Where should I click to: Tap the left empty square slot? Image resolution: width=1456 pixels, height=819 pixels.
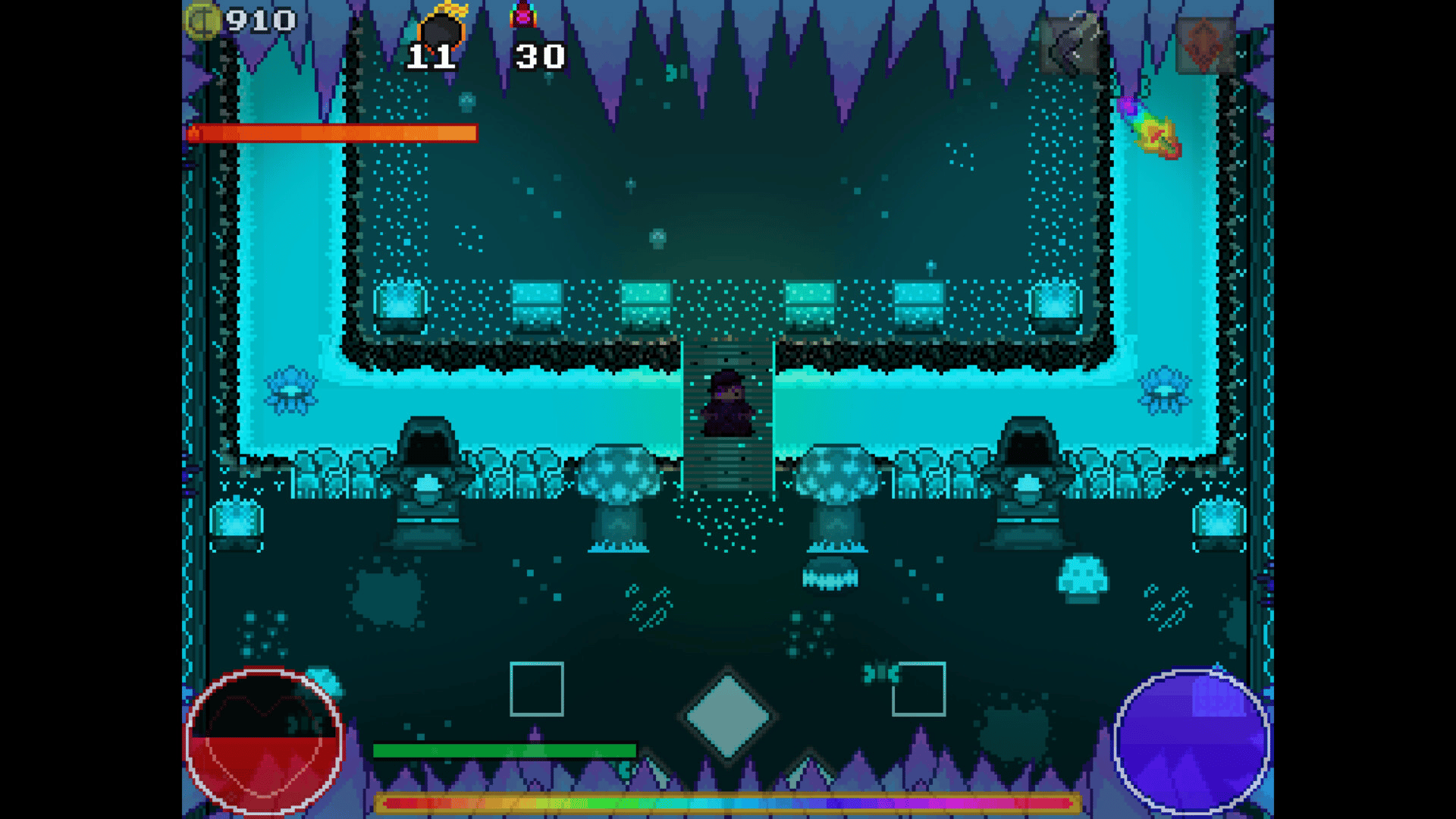coord(537,689)
